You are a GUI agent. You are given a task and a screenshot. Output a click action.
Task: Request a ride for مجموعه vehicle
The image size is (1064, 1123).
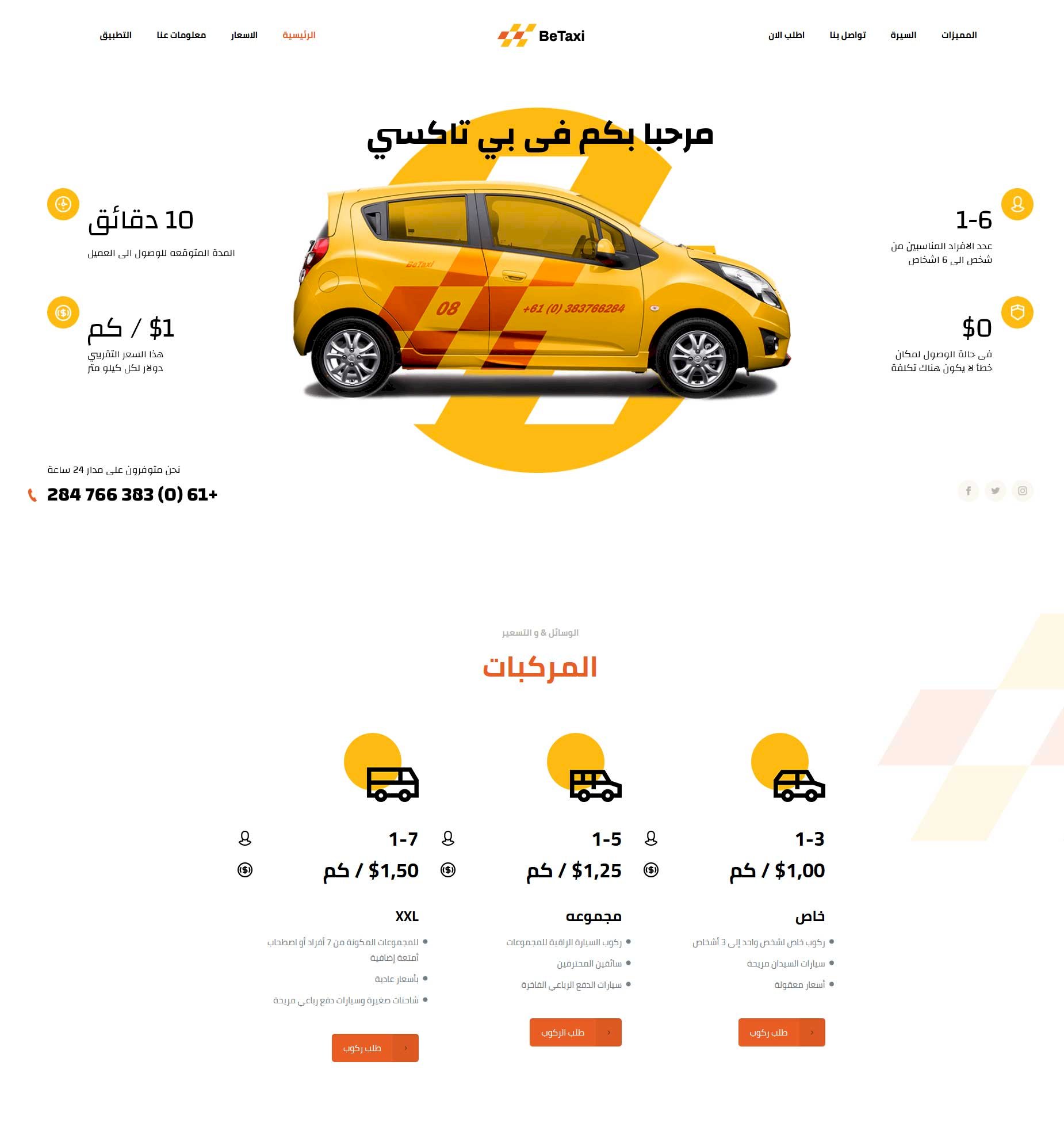[x=575, y=1032]
